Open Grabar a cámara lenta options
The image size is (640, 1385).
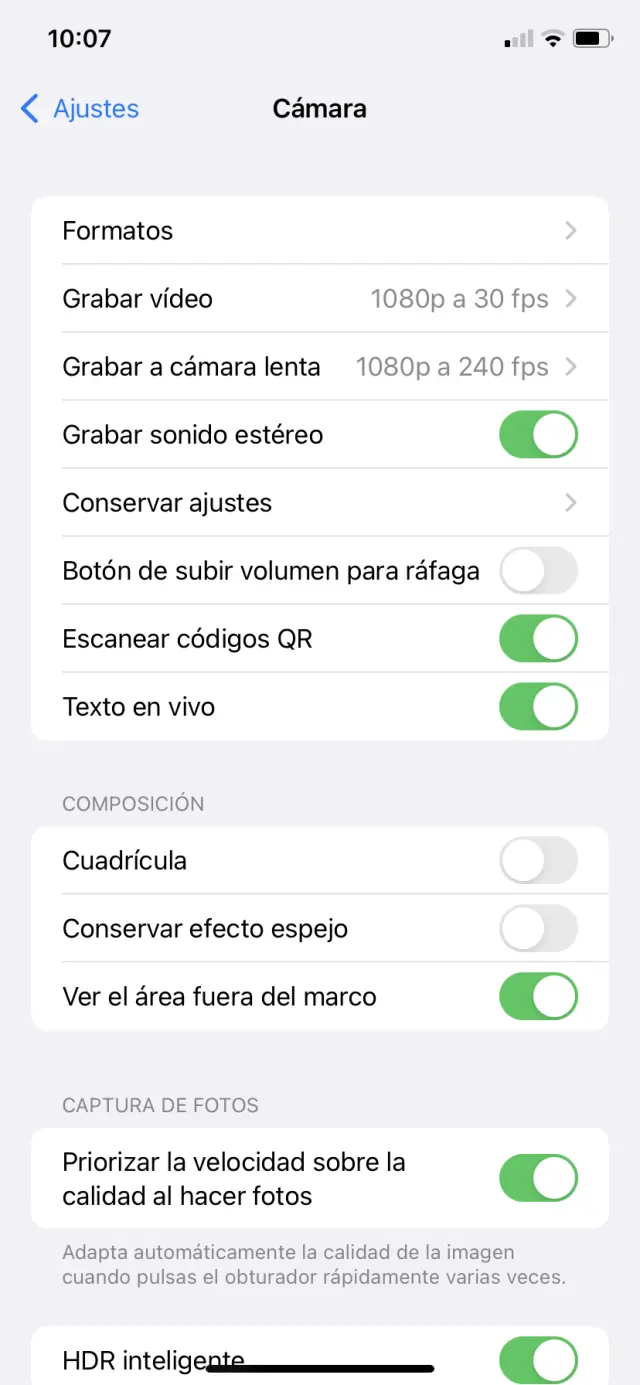[320, 367]
